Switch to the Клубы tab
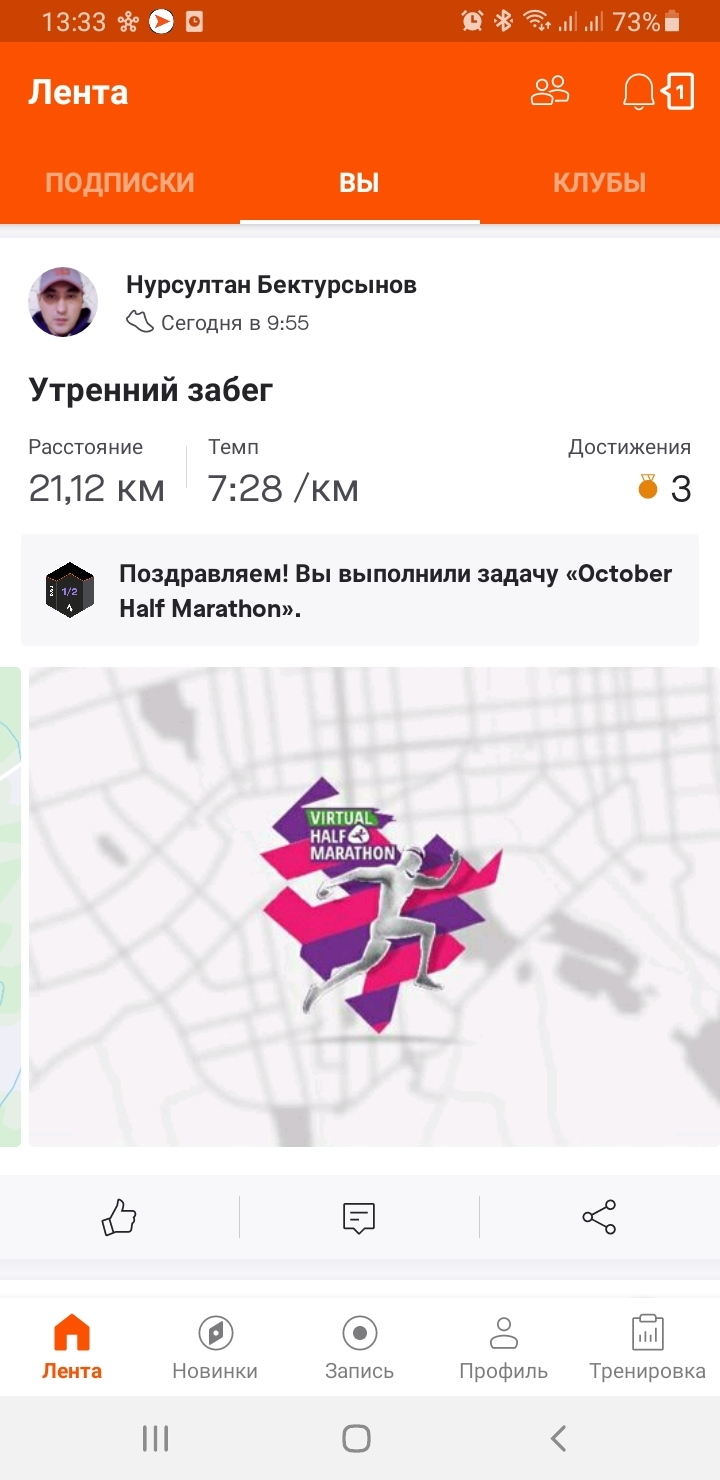This screenshot has height=1480, width=720. pyautogui.click(x=599, y=183)
